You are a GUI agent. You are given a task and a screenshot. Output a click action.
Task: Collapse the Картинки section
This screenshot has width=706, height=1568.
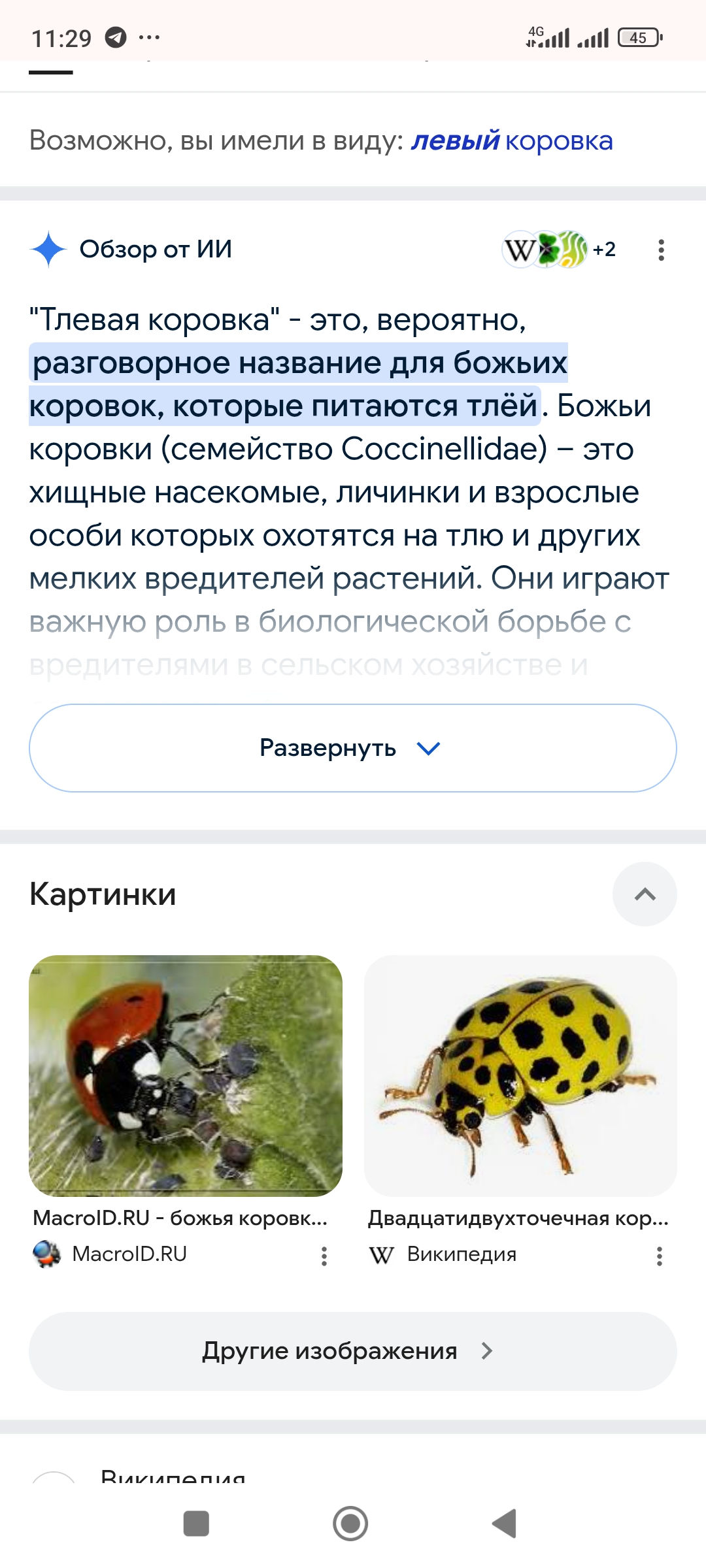[645, 894]
